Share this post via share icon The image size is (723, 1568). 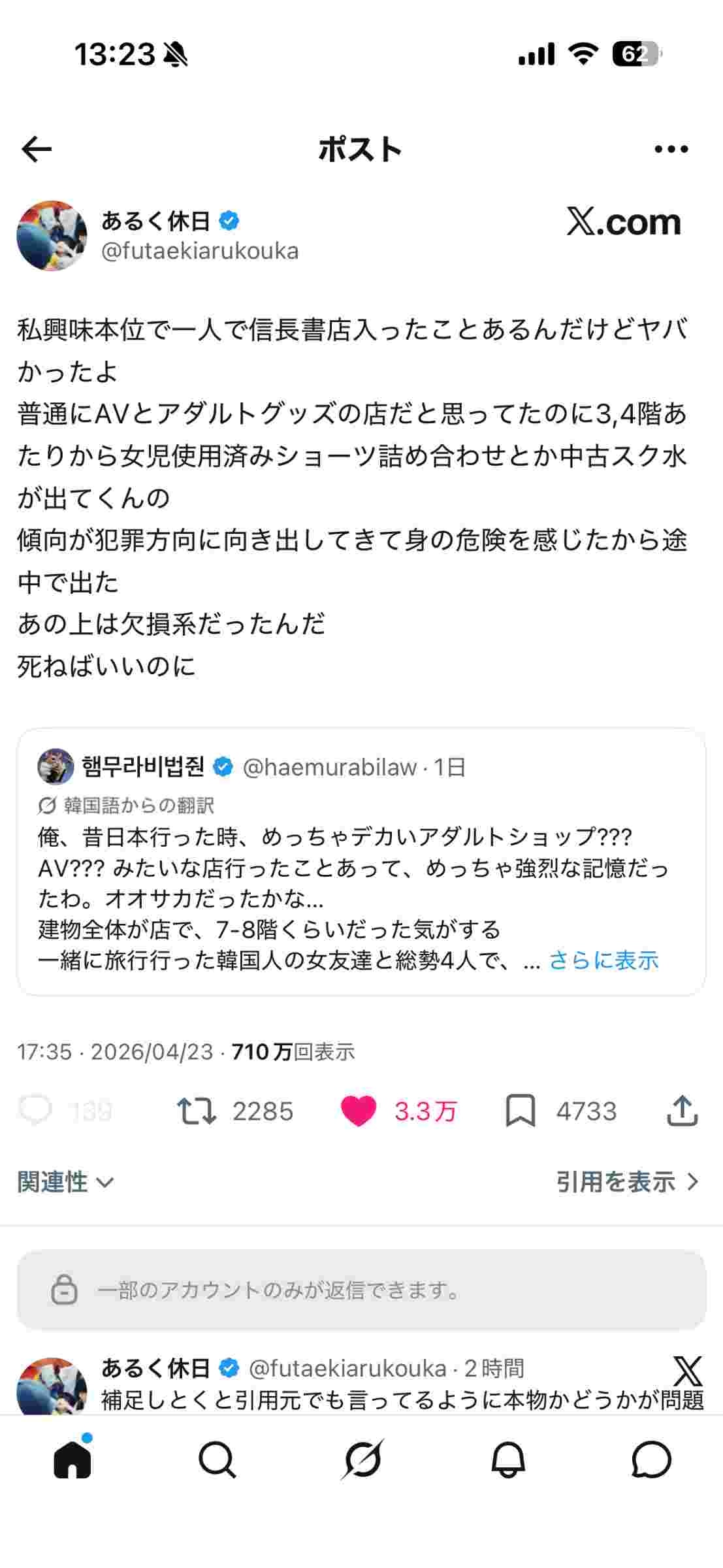(x=682, y=1111)
